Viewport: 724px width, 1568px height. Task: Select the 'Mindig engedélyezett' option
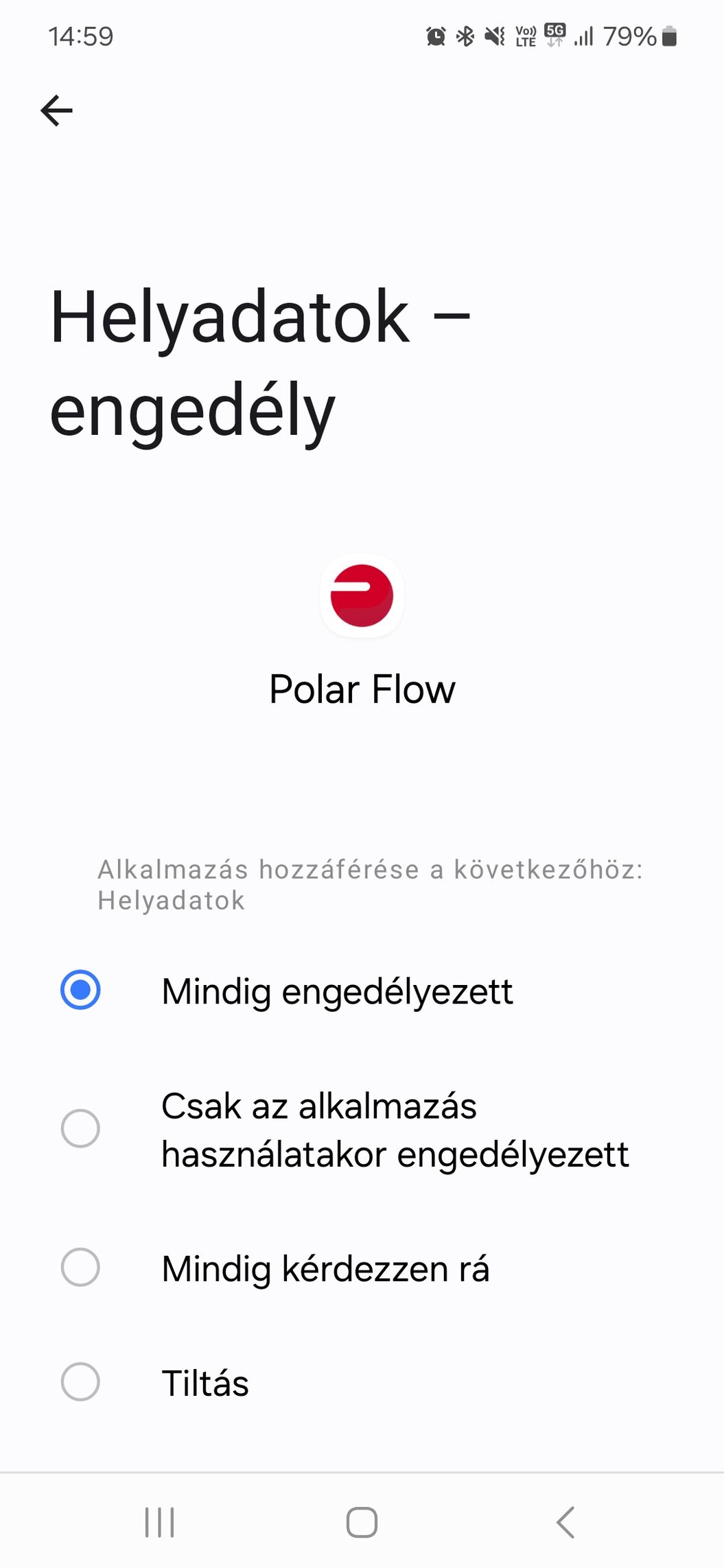(362, 990)
